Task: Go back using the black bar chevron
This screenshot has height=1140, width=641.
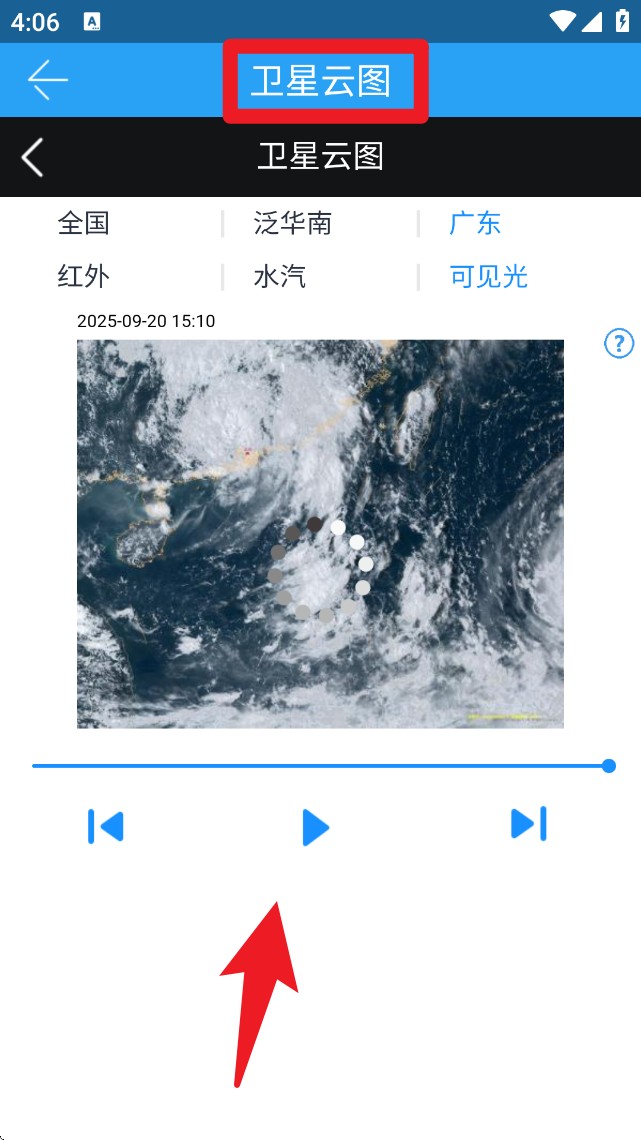Action: tap(33, 157)
